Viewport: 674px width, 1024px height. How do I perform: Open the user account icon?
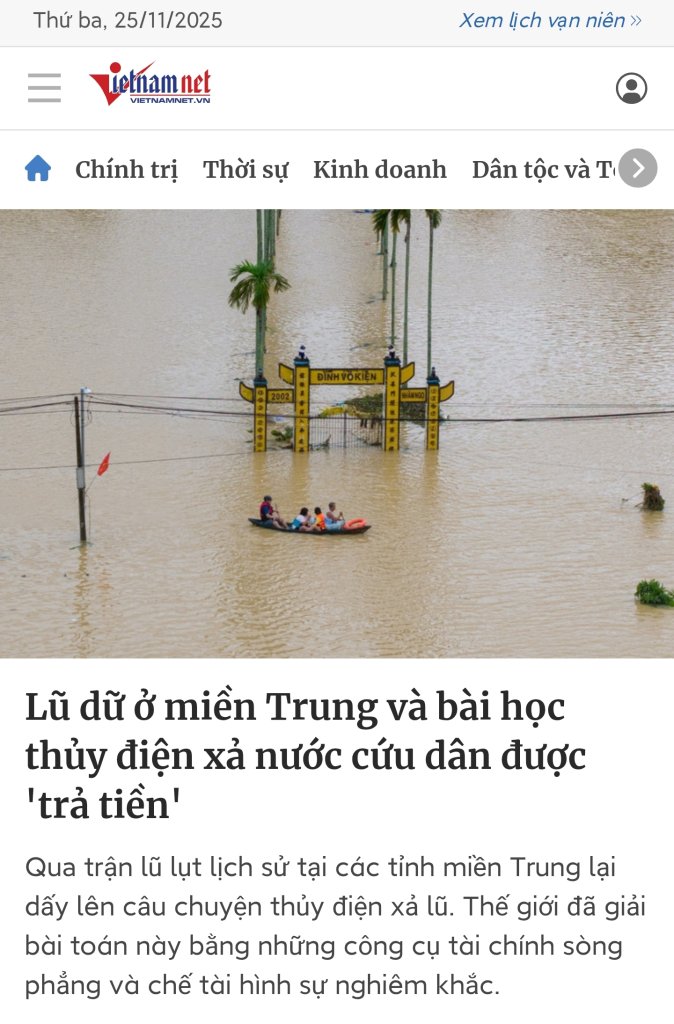(x=631, y=88)
